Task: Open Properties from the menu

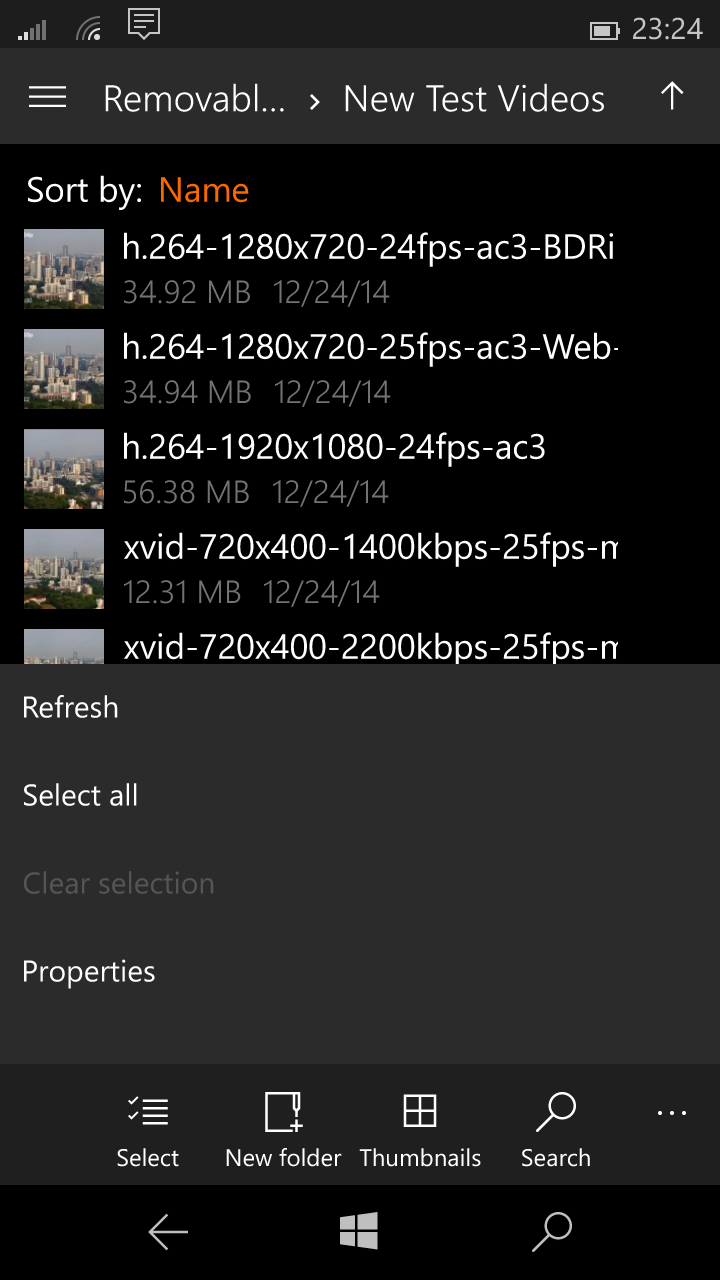Action: click(89, 972)
